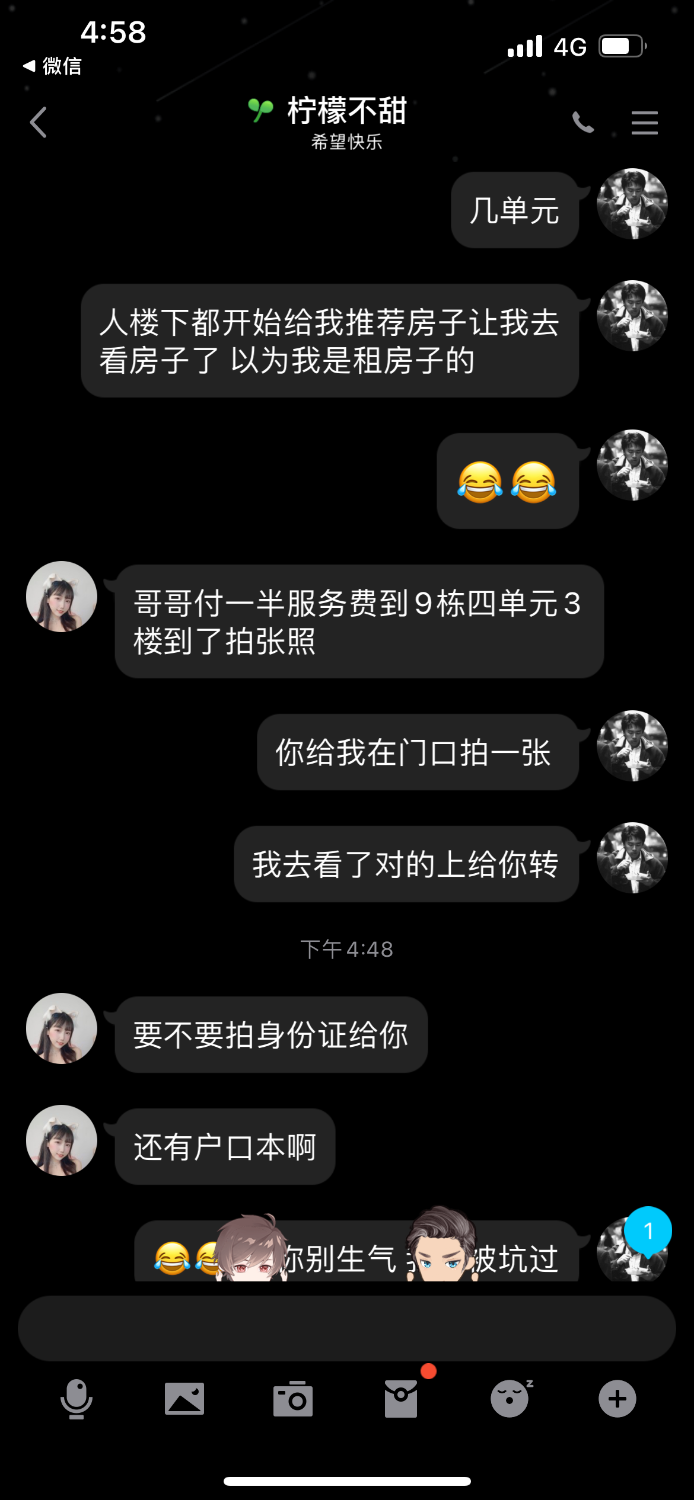Image resolution: width=694 pixels, height=1500 pixels.
Task: Open my avatar beside 几单元 message
Action: (x=632, y=204)
